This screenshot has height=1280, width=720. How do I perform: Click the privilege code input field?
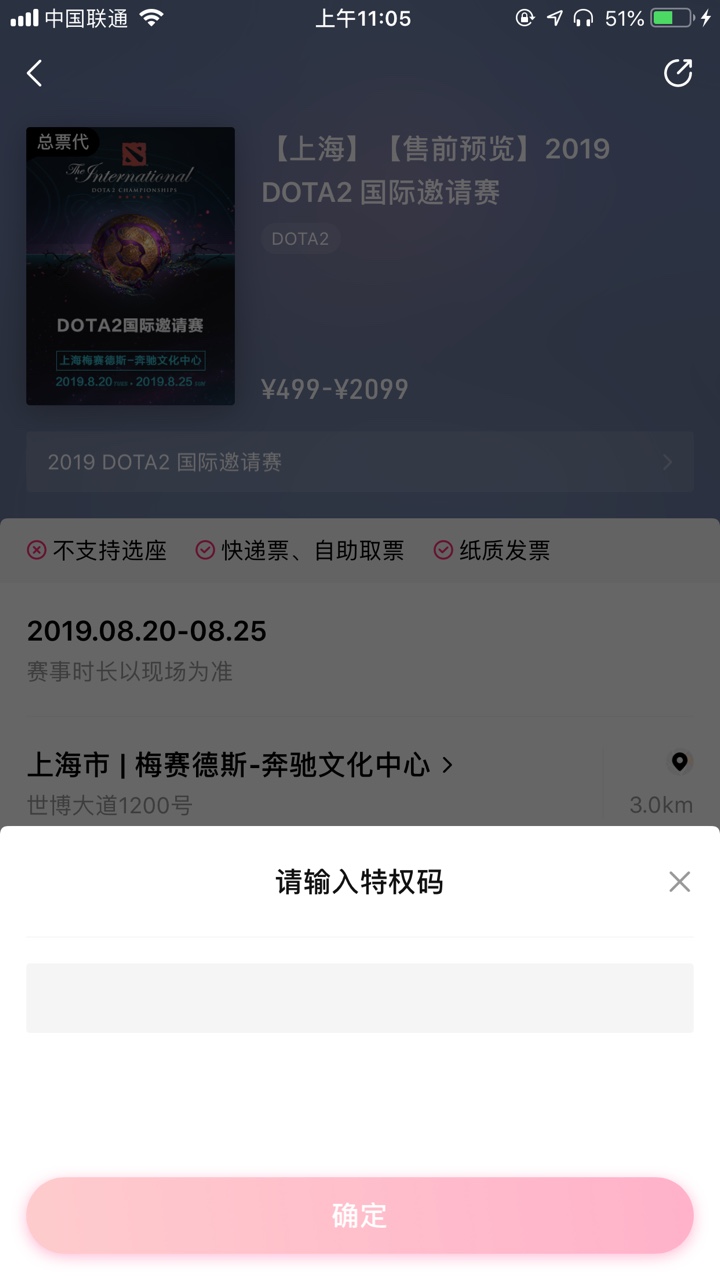point(360,997)
